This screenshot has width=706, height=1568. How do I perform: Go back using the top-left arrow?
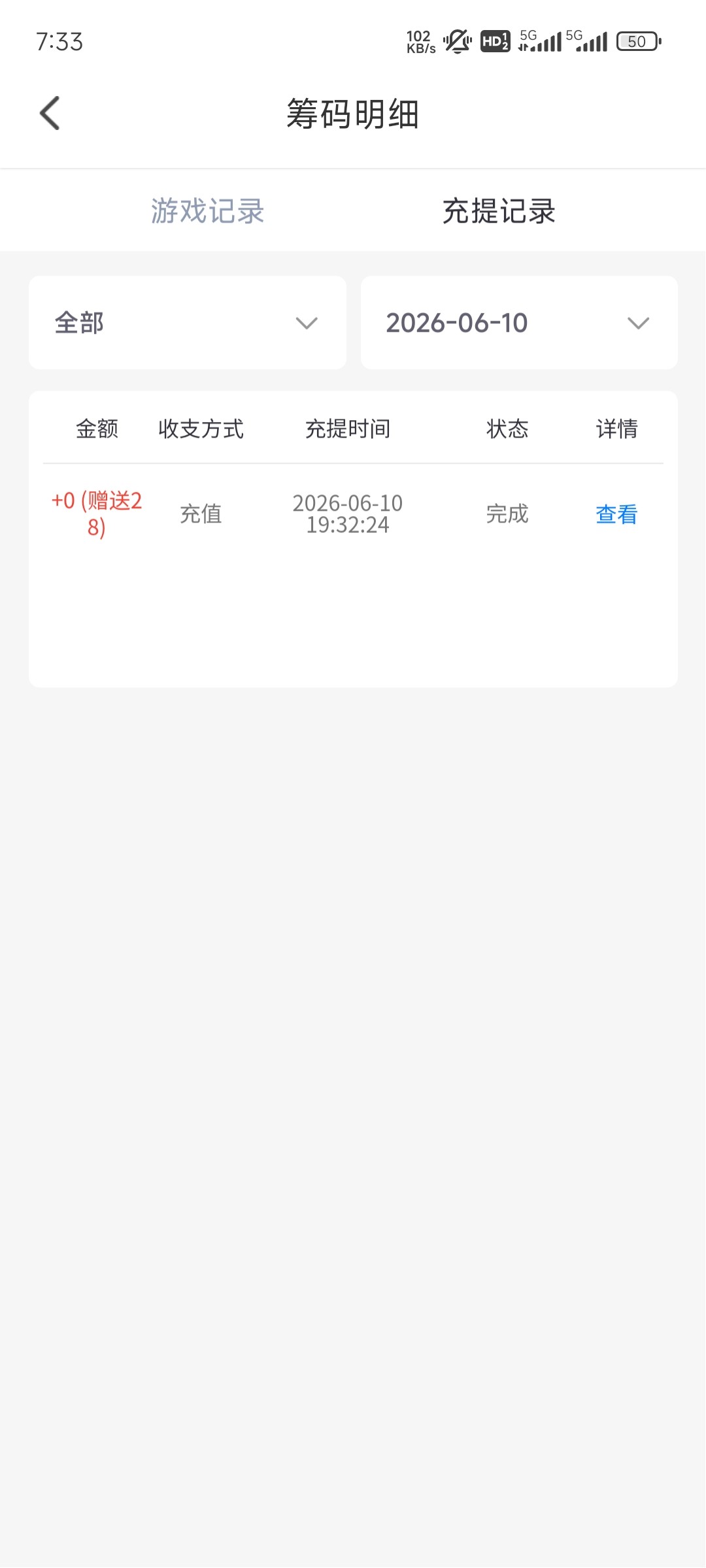50,114
